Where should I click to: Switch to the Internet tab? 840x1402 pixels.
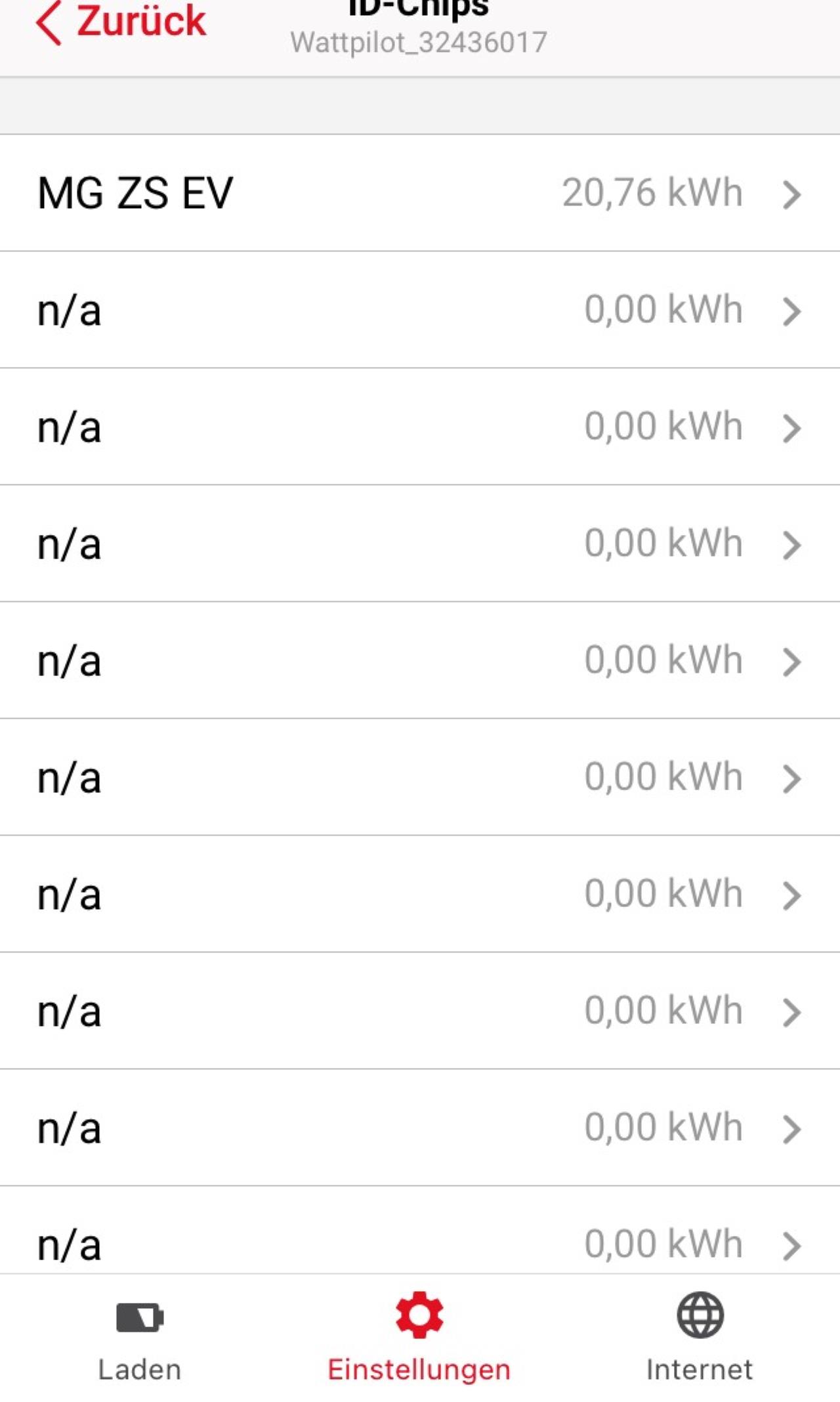pyautogui.click(x=700, y=1338)
